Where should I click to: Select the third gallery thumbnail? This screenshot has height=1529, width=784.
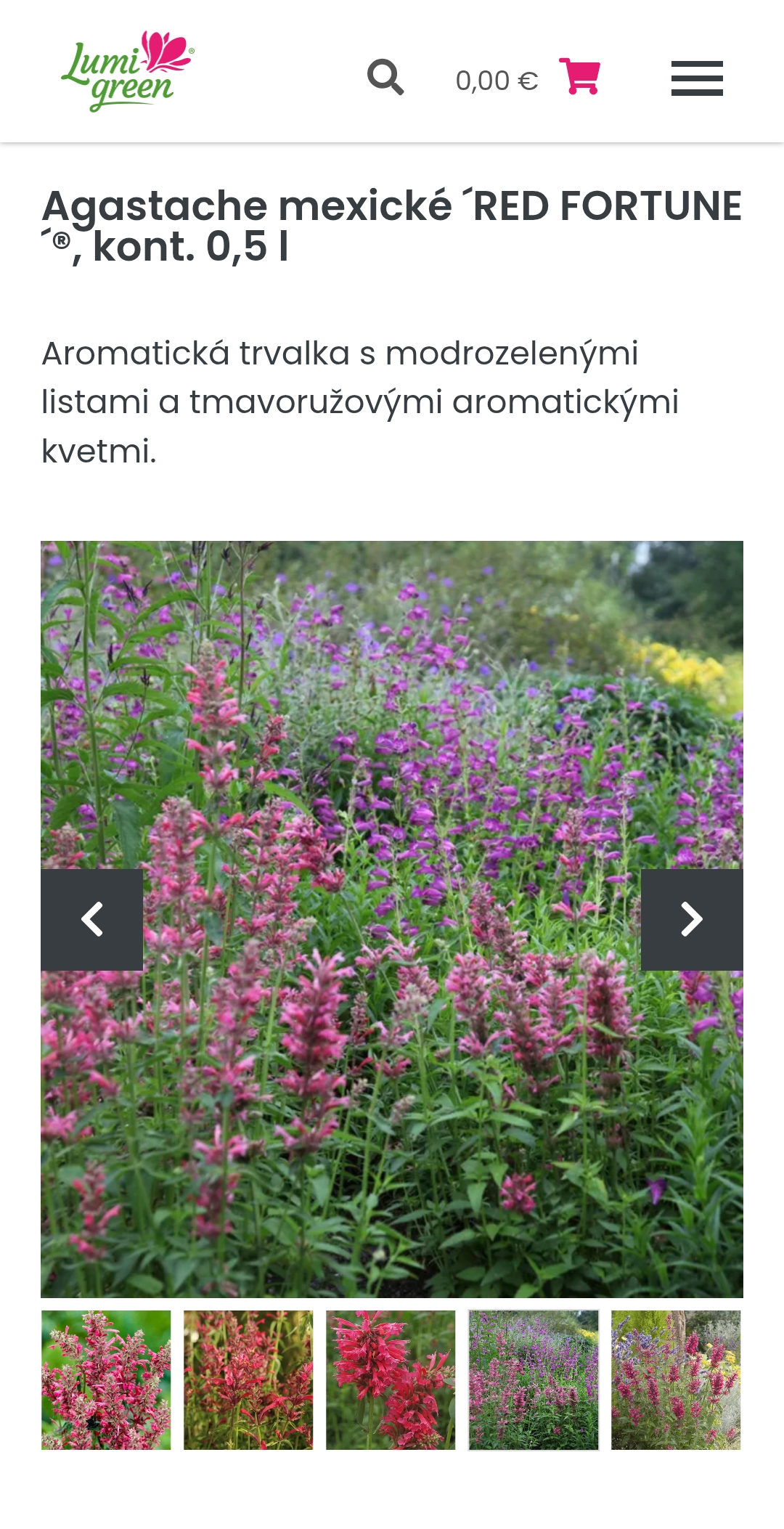(391, 1380)
